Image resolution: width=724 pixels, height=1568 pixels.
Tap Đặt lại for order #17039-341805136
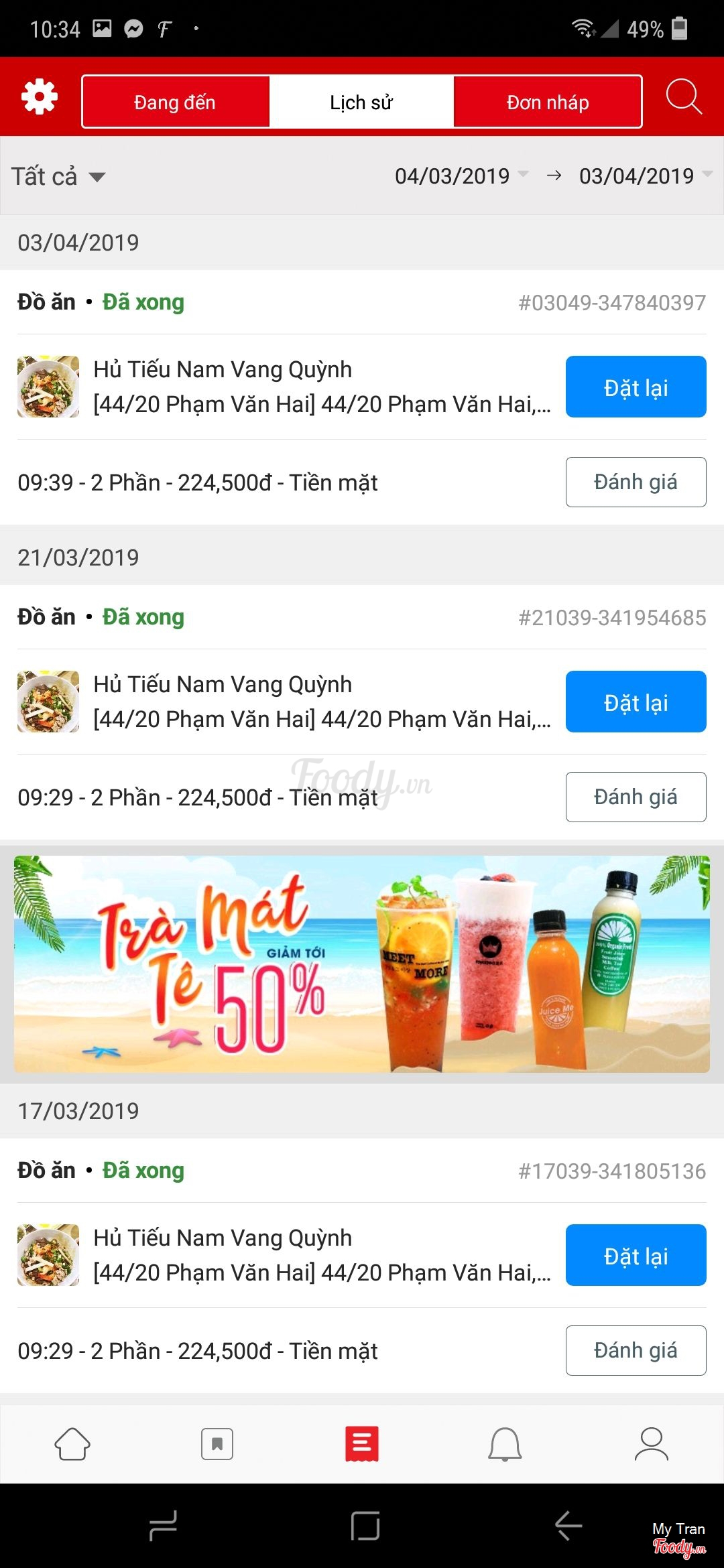pyautogui.click(x=636, y=1255)
